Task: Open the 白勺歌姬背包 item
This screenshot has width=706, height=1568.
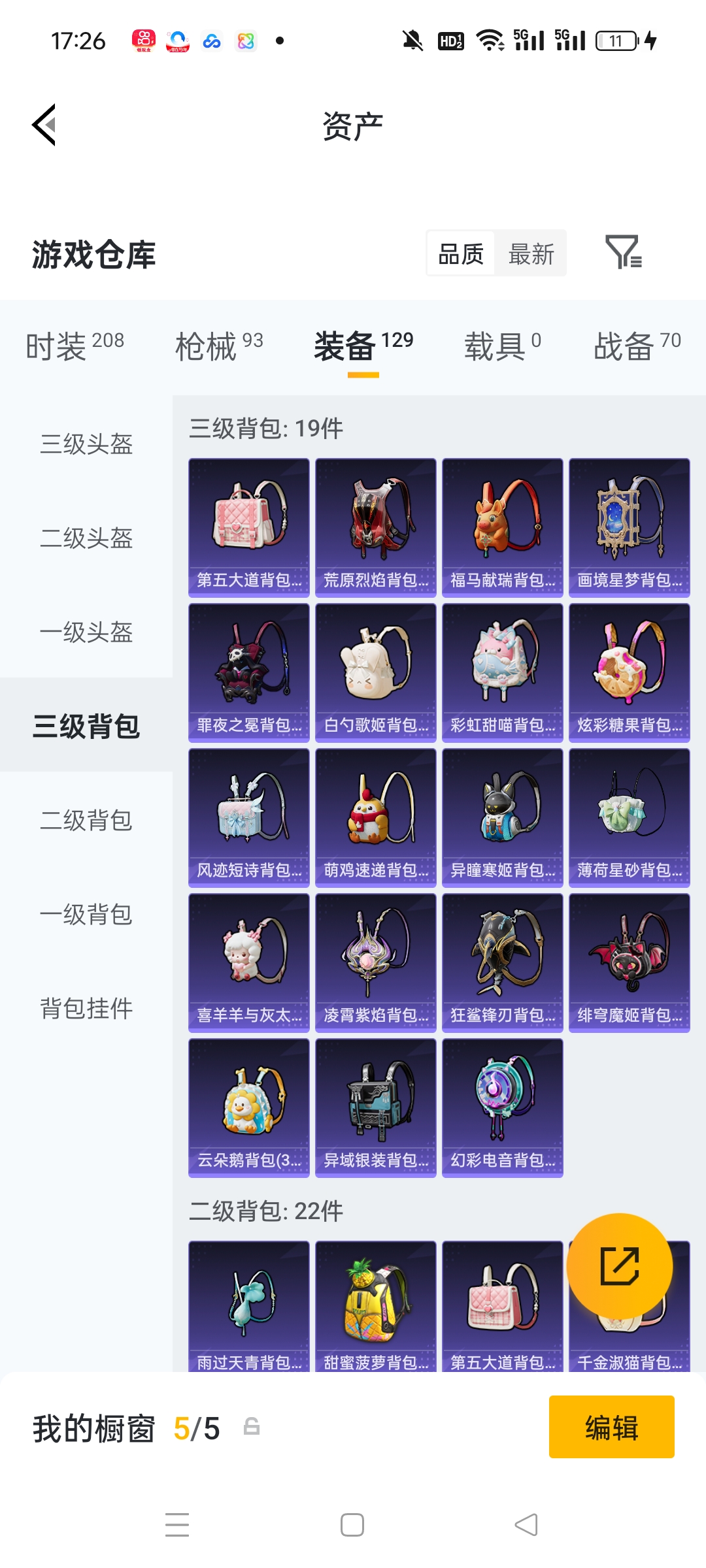Action: pos(375,672)
